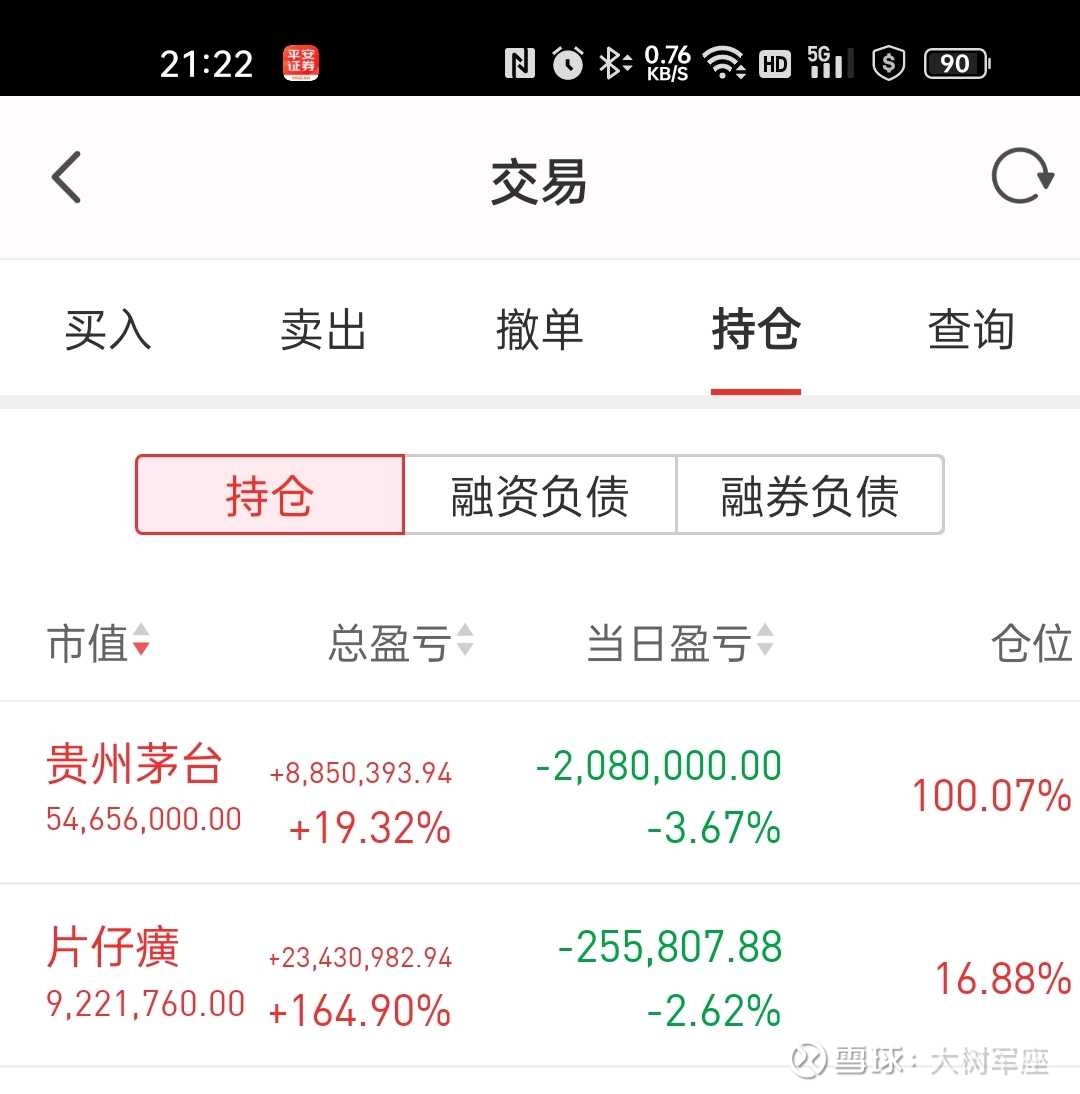
Task: Switch to the 卖出 tab
Action: 322,330
